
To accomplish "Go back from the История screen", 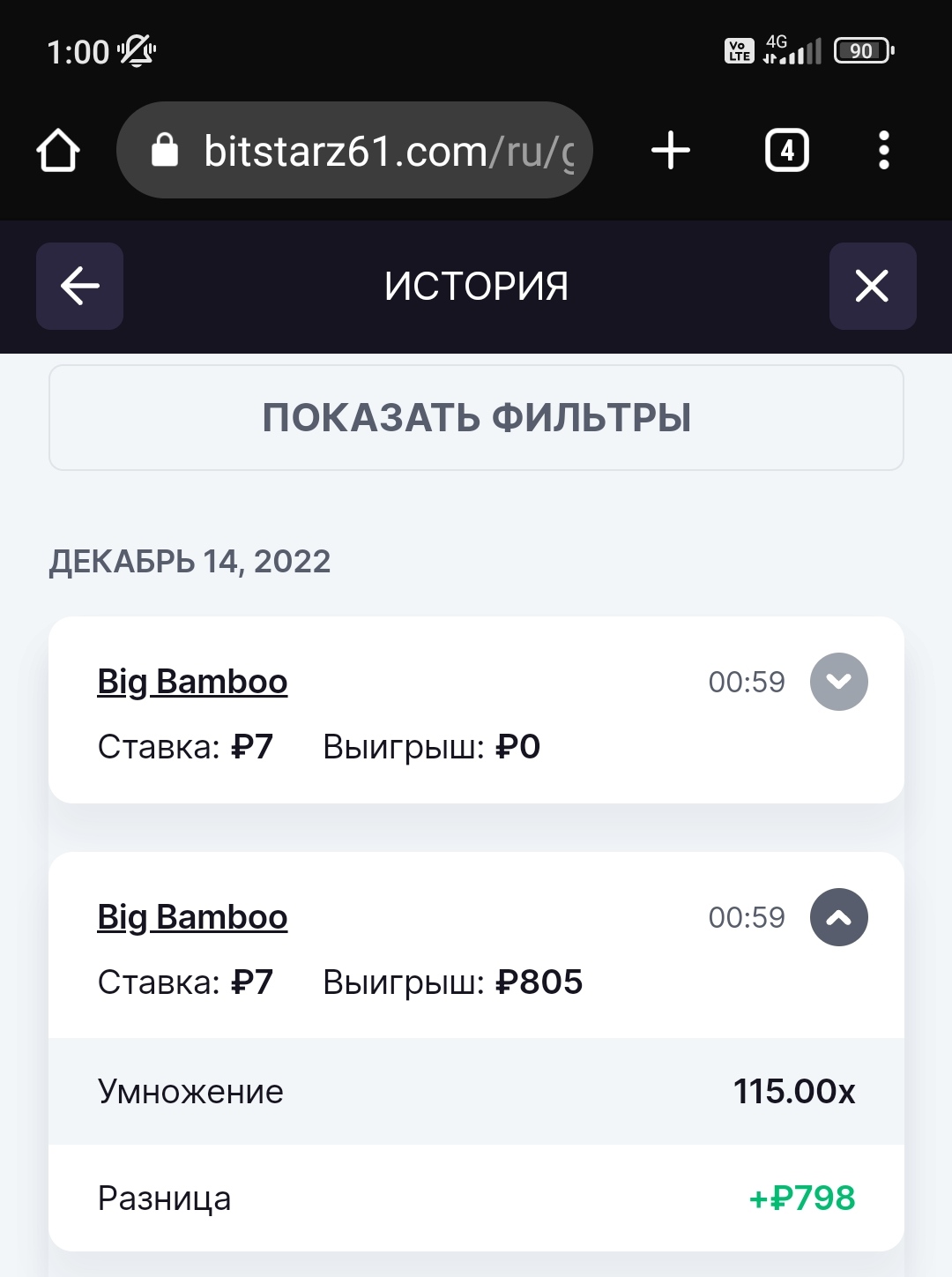I will (79, 286).
